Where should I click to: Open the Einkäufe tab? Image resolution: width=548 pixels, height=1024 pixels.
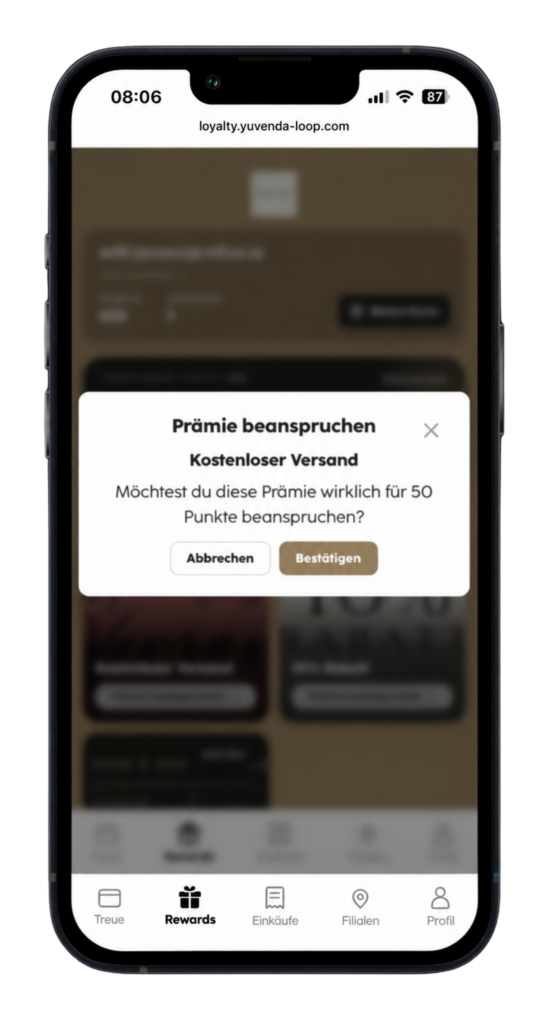coord(275,906)
